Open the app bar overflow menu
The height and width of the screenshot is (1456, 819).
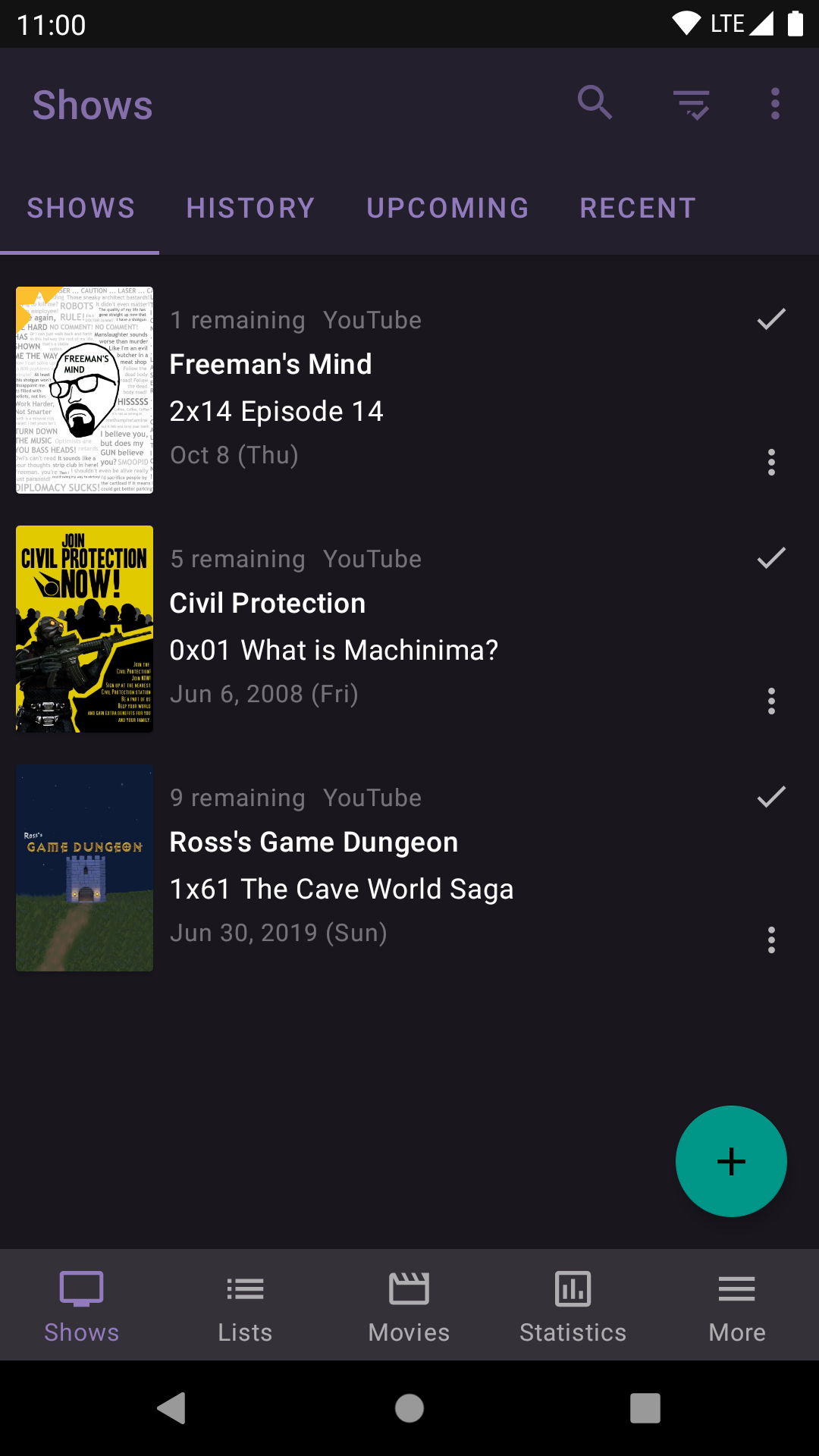(x=775, y=104)
